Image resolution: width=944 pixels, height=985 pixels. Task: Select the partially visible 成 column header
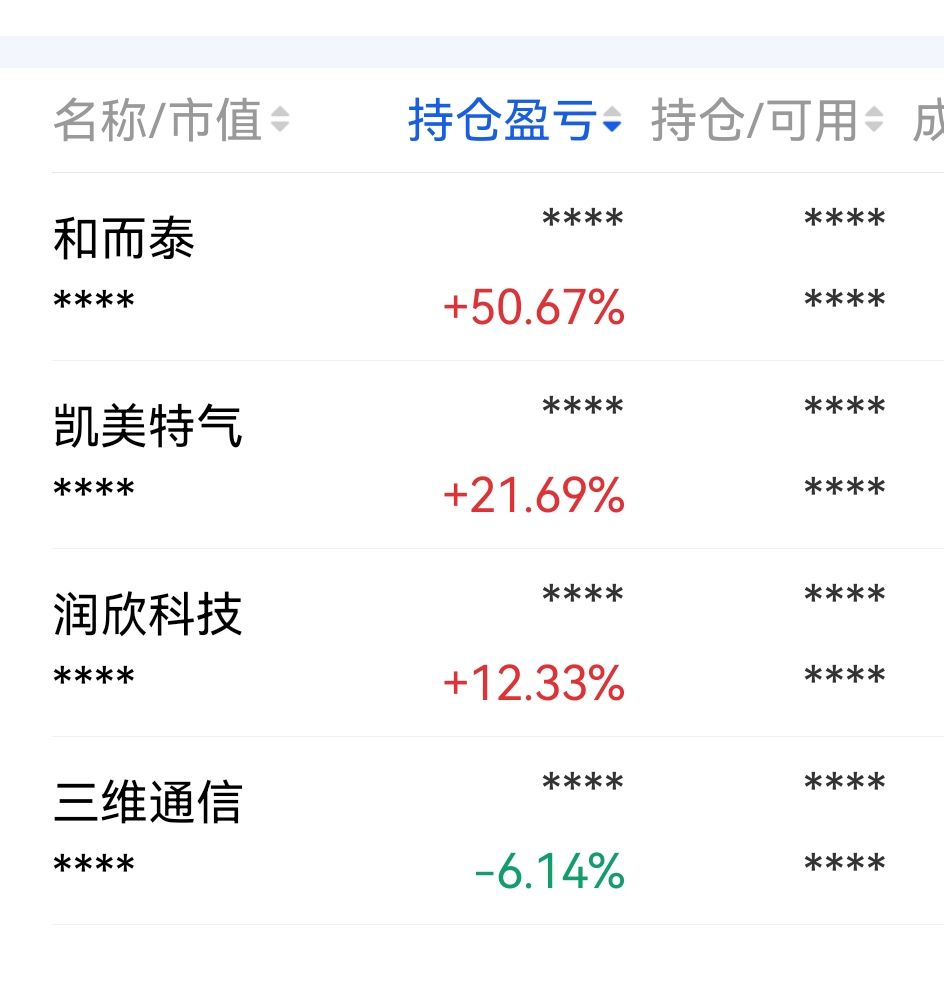(932, 118)
